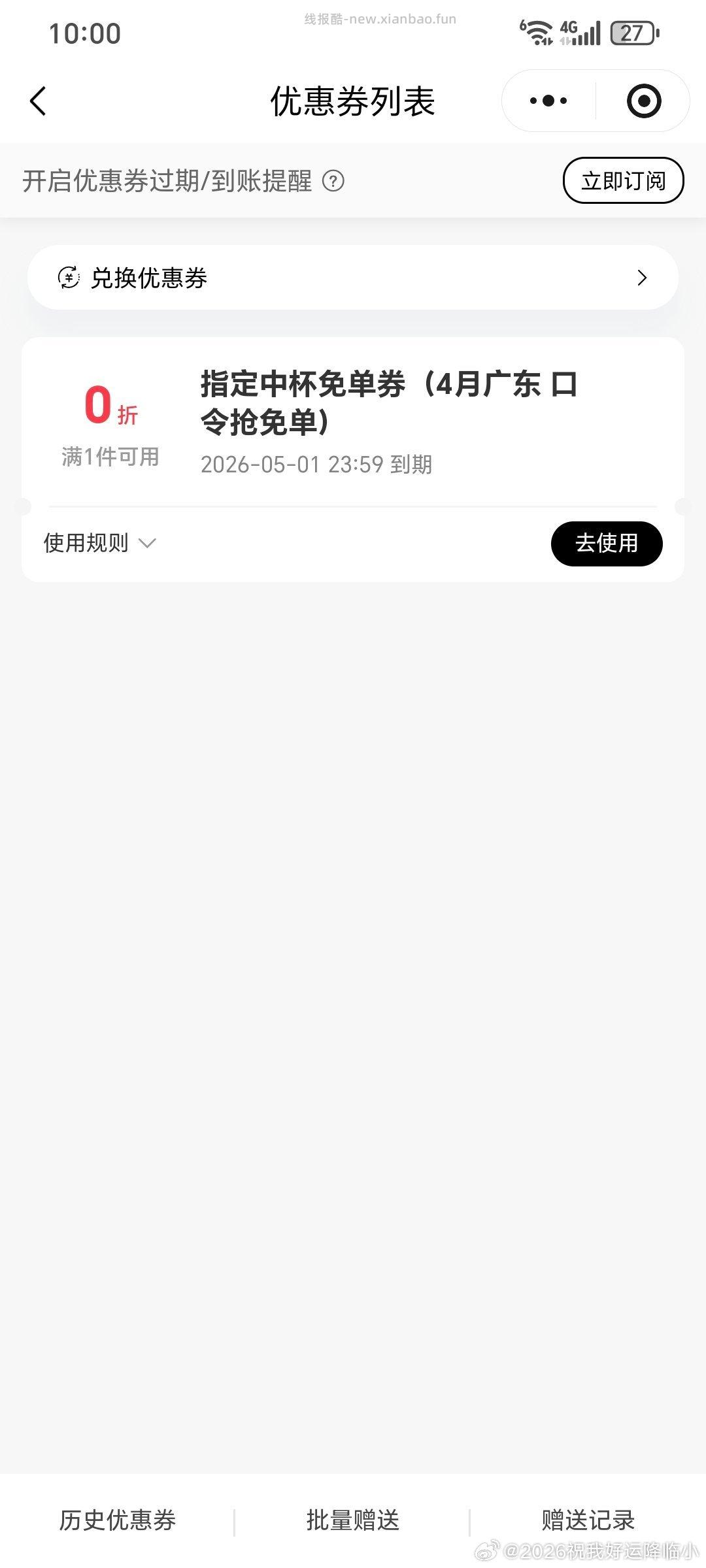
Task: Tap the back arrow to return
Action: point(37,101)
